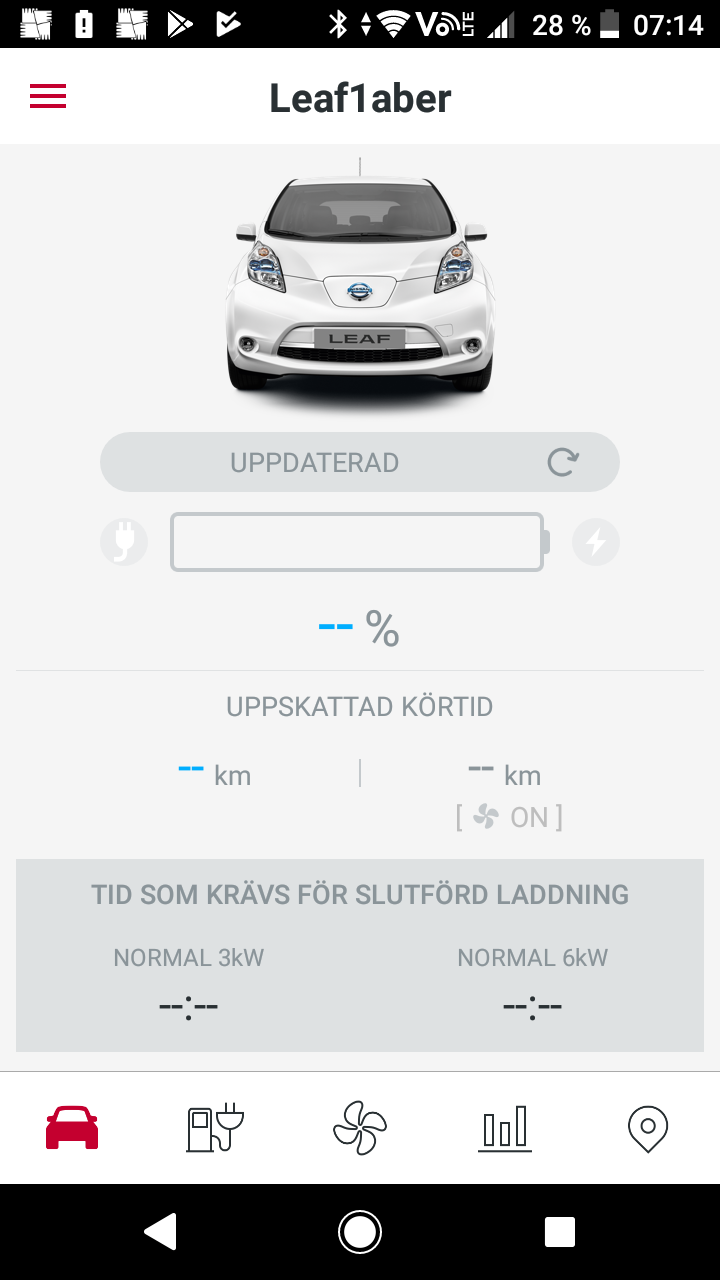The image size is (720, 1280).
Task: Tap the system home button
Action: (x=360, y=1232)
